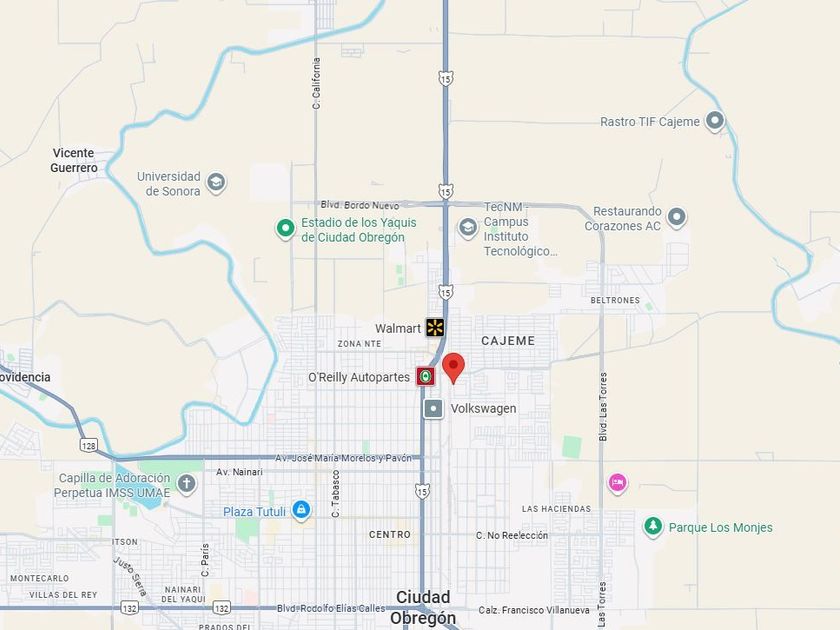Open the Parque Los Monjes marker
Screen dimensions: 840x630
pos(652,527)
